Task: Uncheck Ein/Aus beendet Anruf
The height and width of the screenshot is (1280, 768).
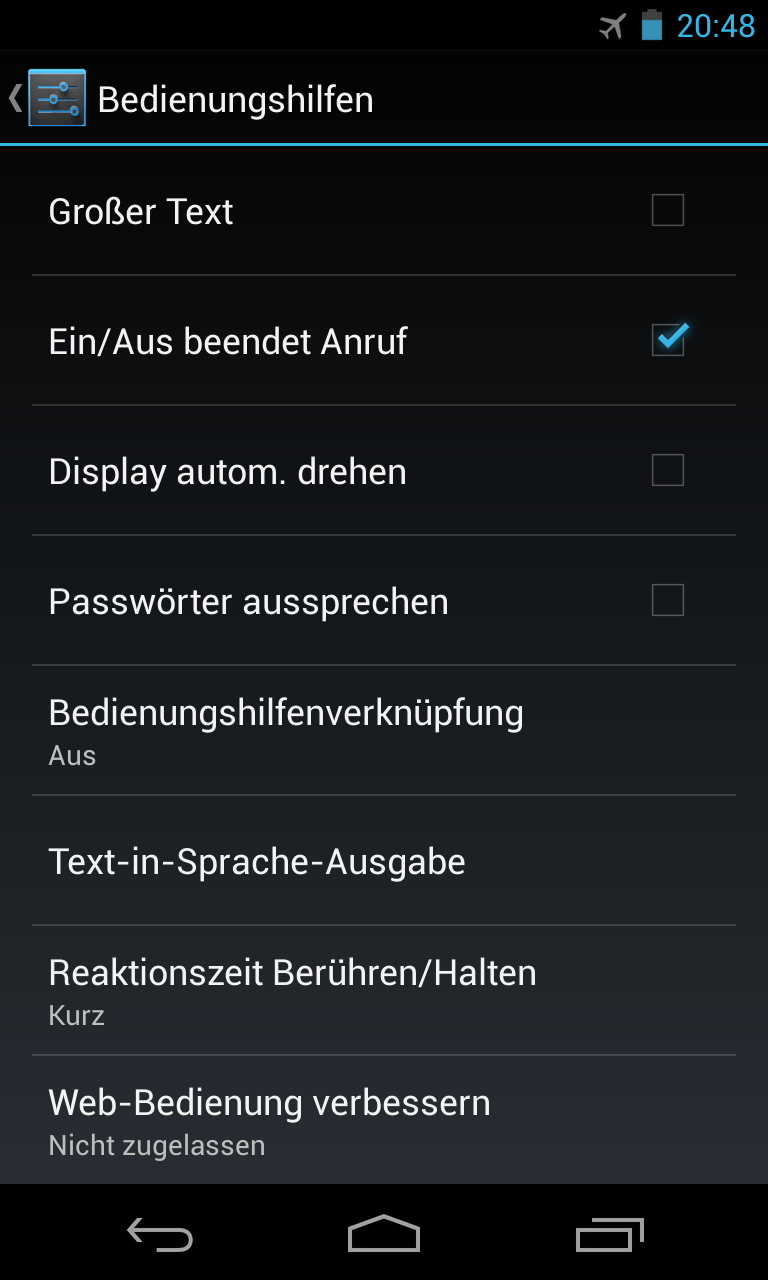Action: pos(667,340)
